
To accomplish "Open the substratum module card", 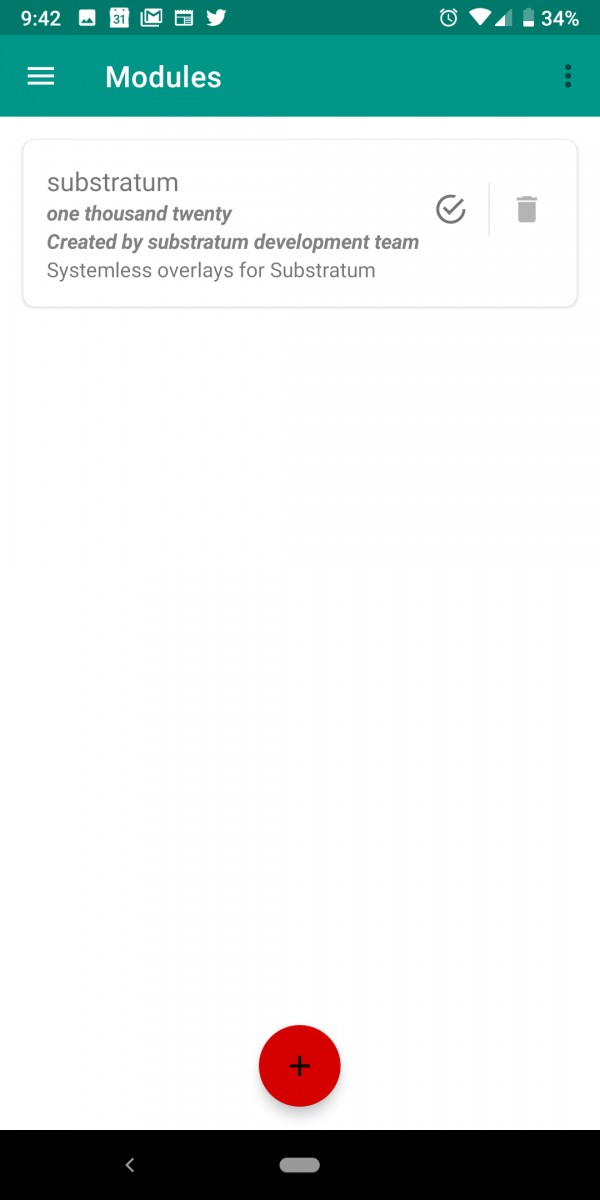I will [x=230, y=225].
